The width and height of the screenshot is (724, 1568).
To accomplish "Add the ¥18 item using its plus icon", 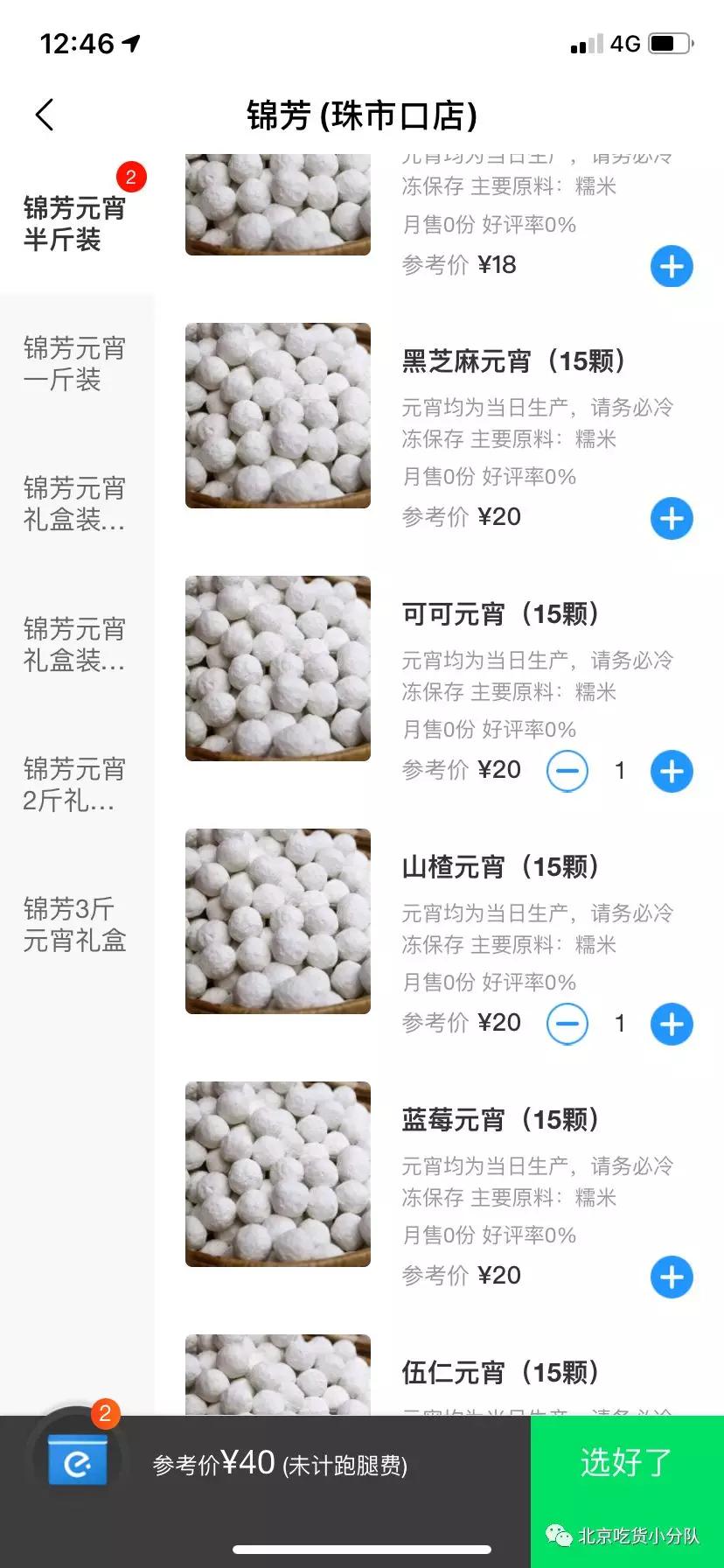I will point(671,266).
